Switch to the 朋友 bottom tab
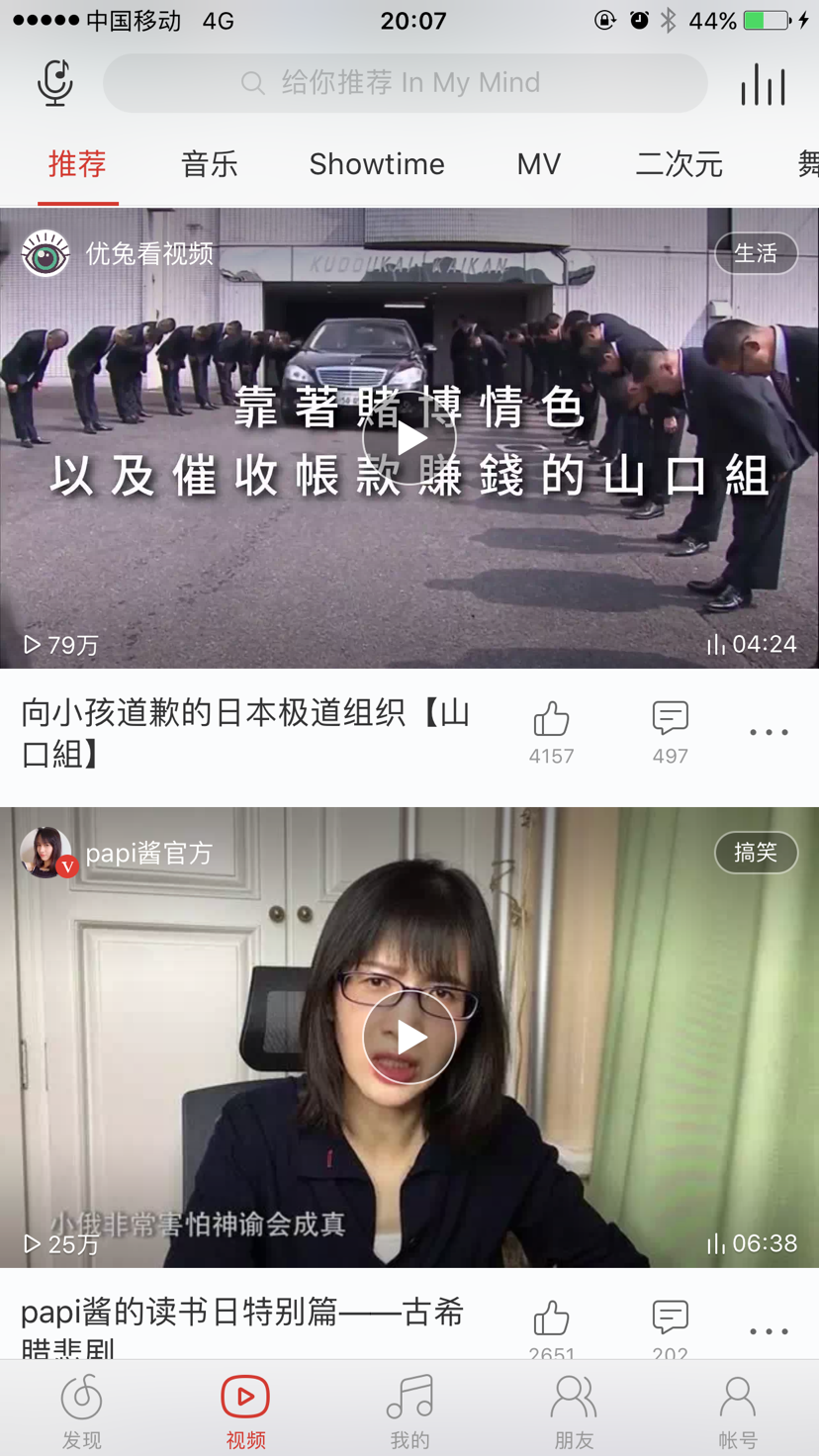The height and width of the screenshot is (1456, 819). point(574,1409)
